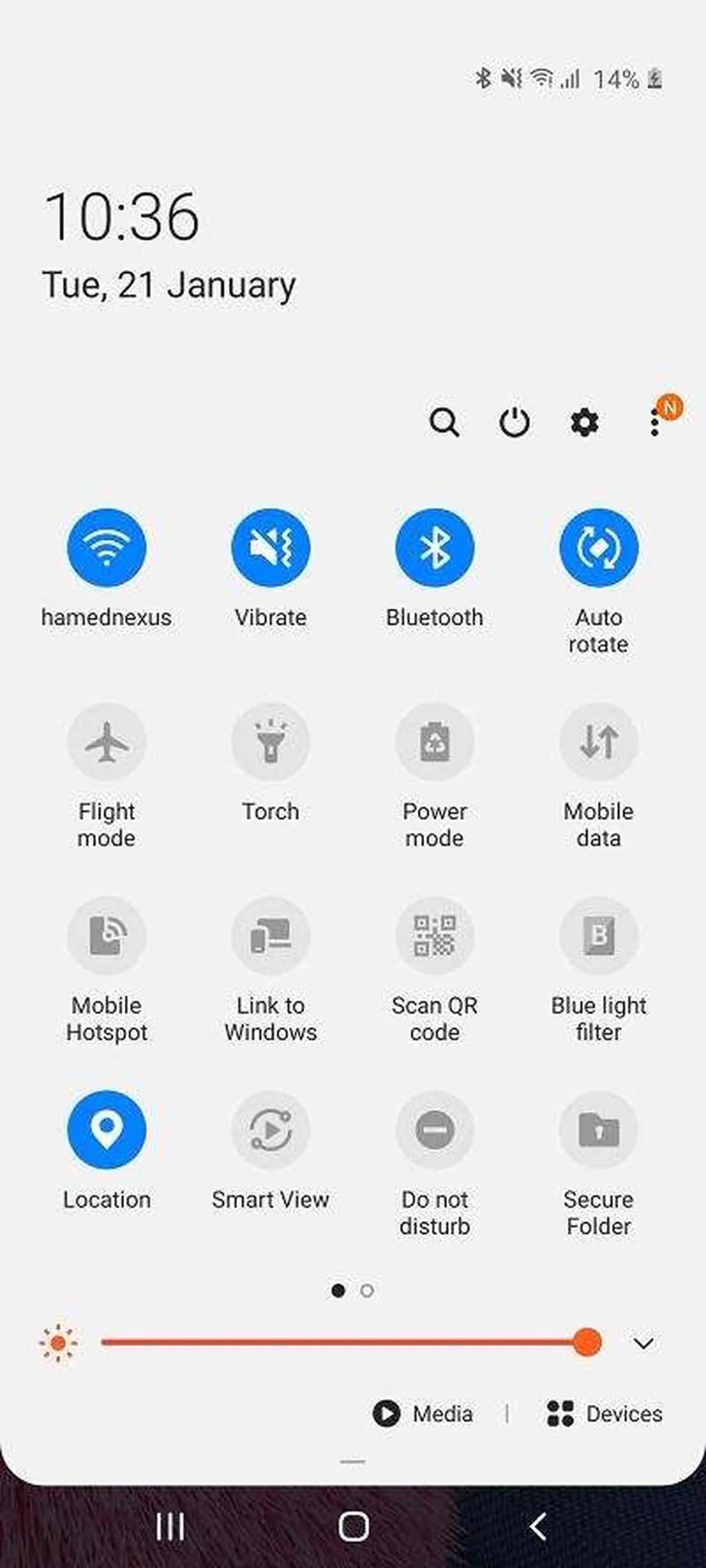
Task: Open the settings gear
Action: (x=585, y=422)
